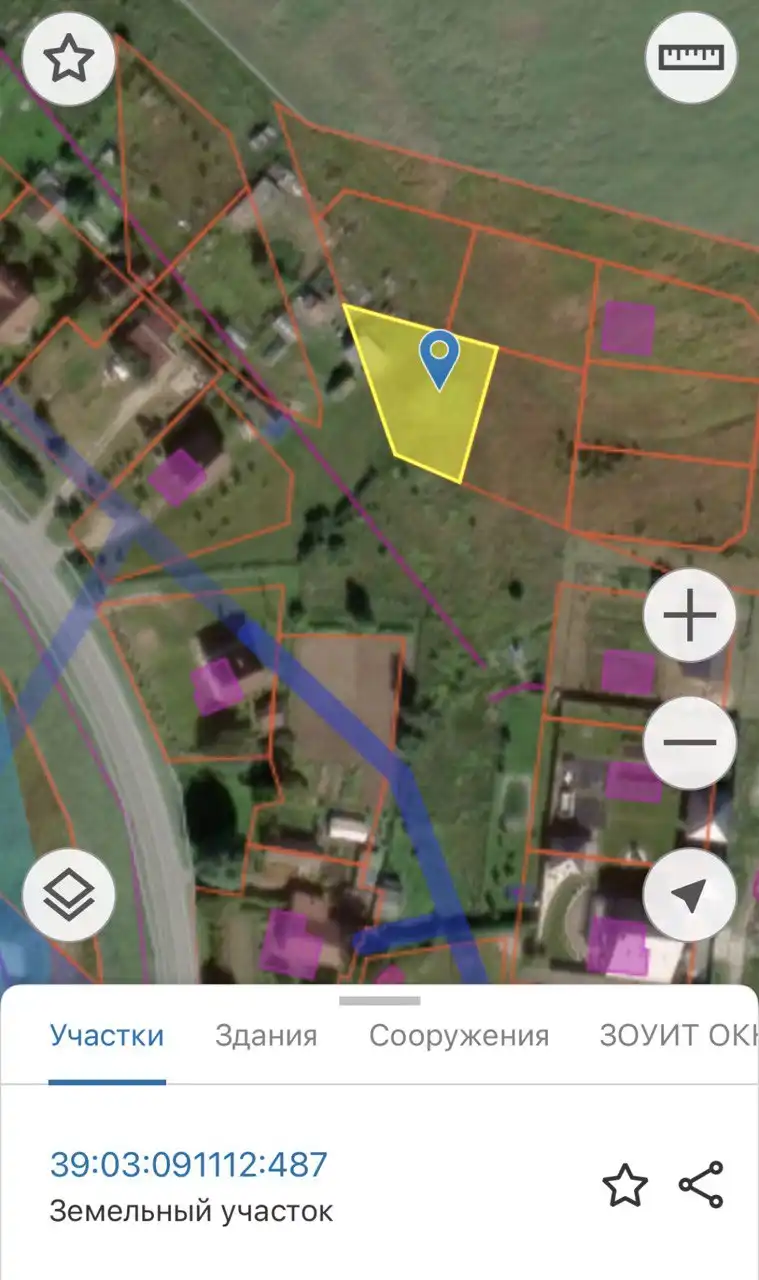Open the map layers selector
Viewport: 759px width, 1280px height.
tap(68, 894)
